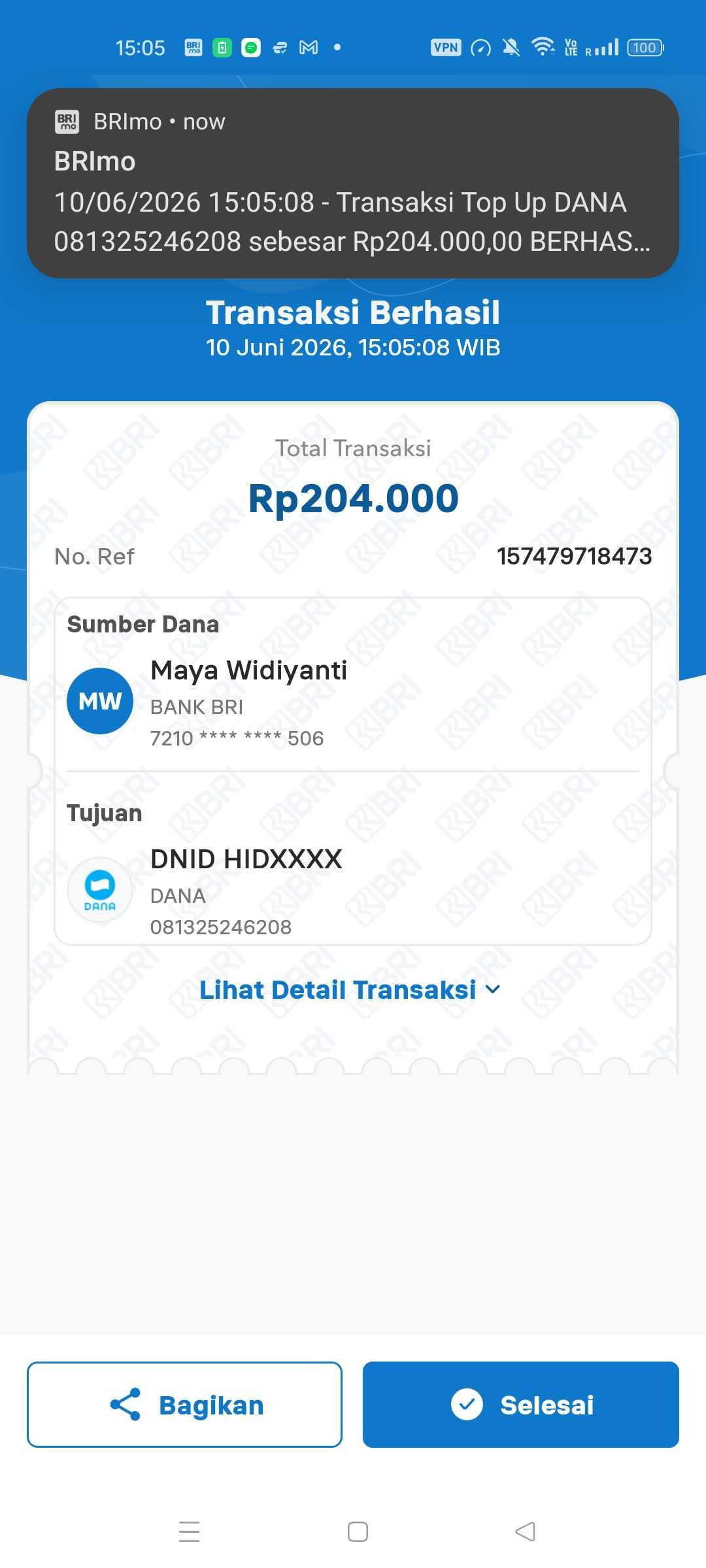
Task: Expand Lihat Detail Transaksi
Action: [x=350, y=990]
